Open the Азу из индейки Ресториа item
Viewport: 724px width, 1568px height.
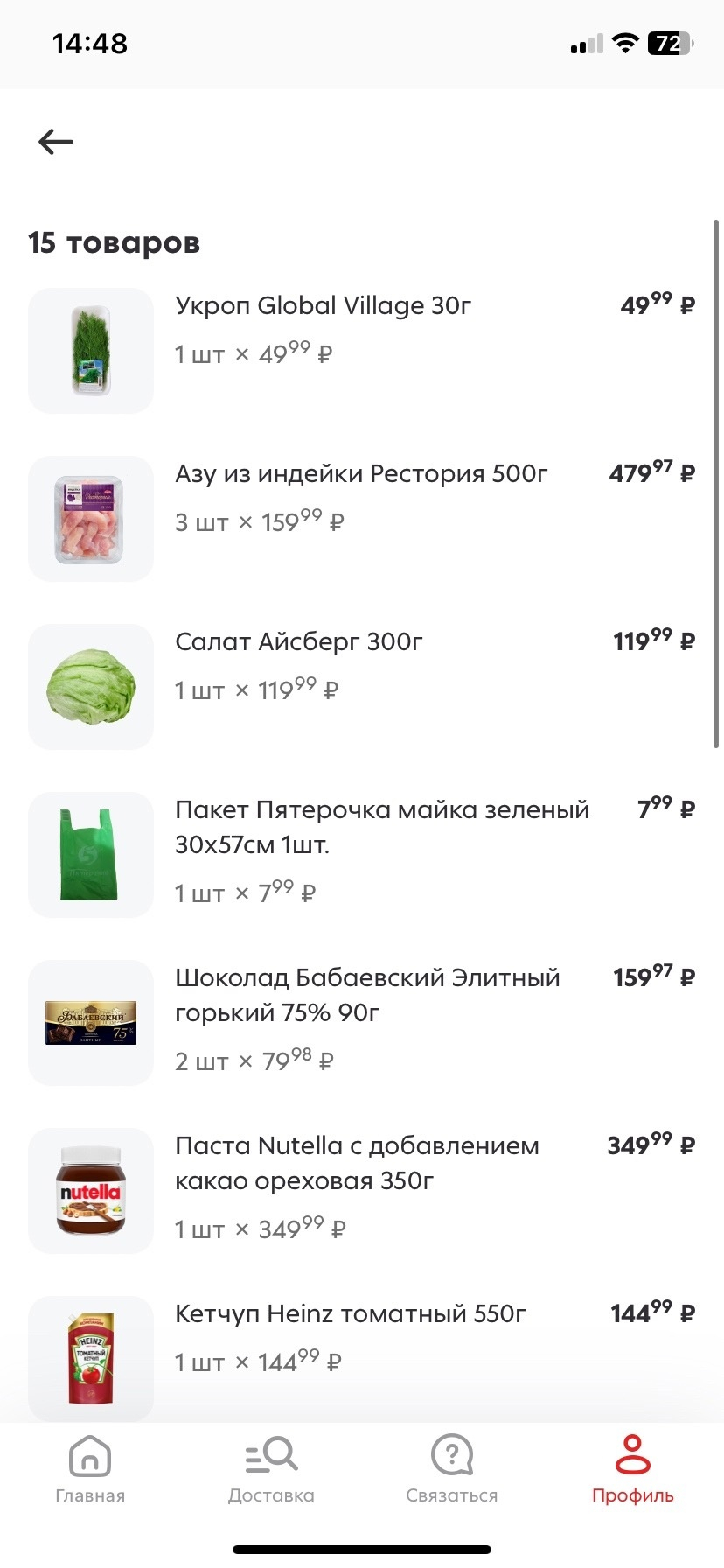[x=361, y=474]
